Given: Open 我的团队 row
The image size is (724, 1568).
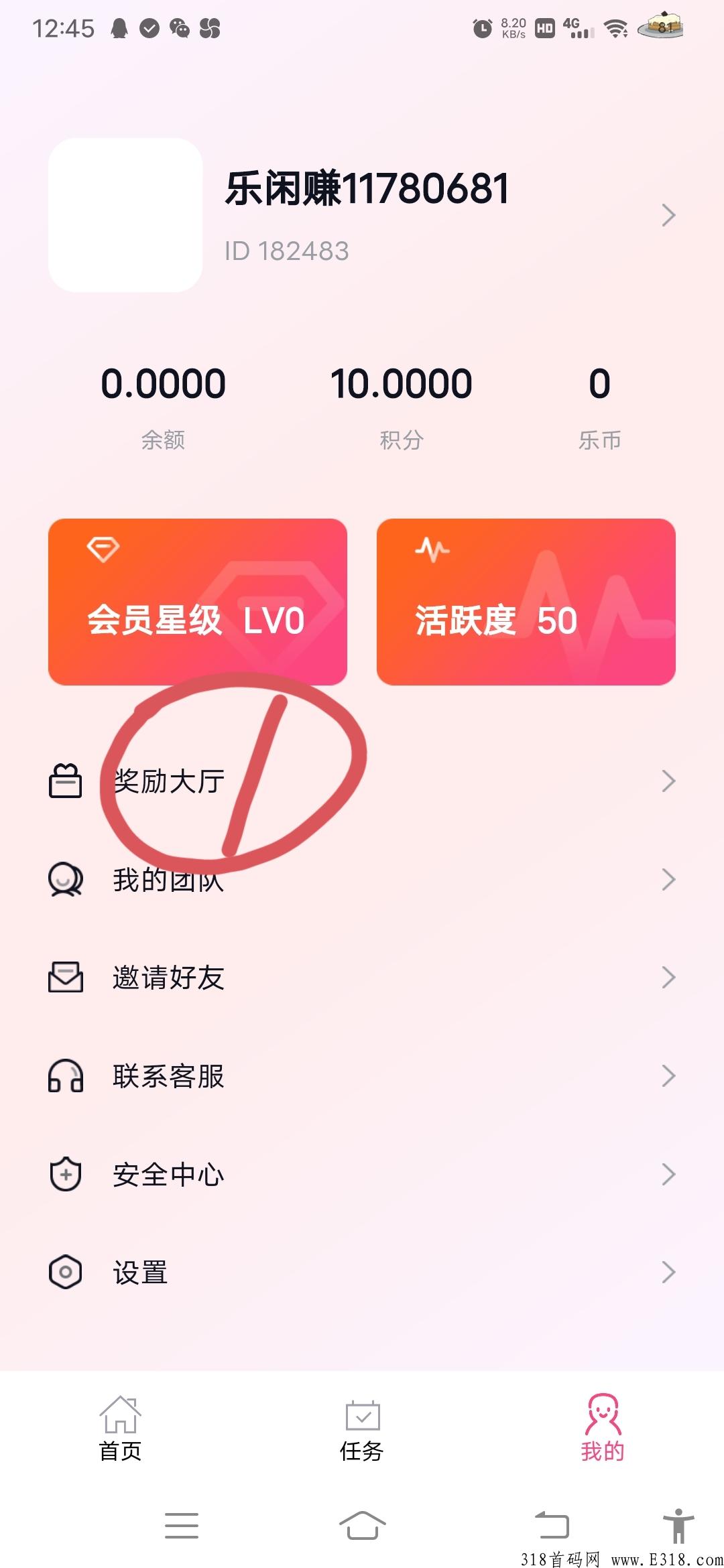Looking at the screenshot, I should click(x=362, y=879).
